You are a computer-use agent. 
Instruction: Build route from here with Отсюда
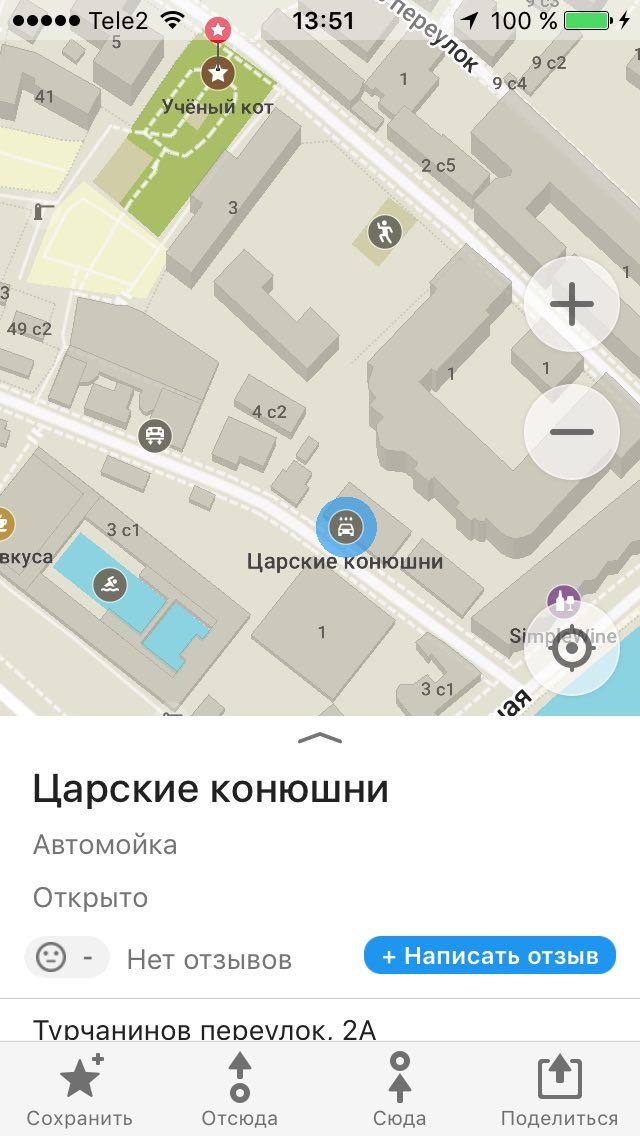tap(239, 1090)
